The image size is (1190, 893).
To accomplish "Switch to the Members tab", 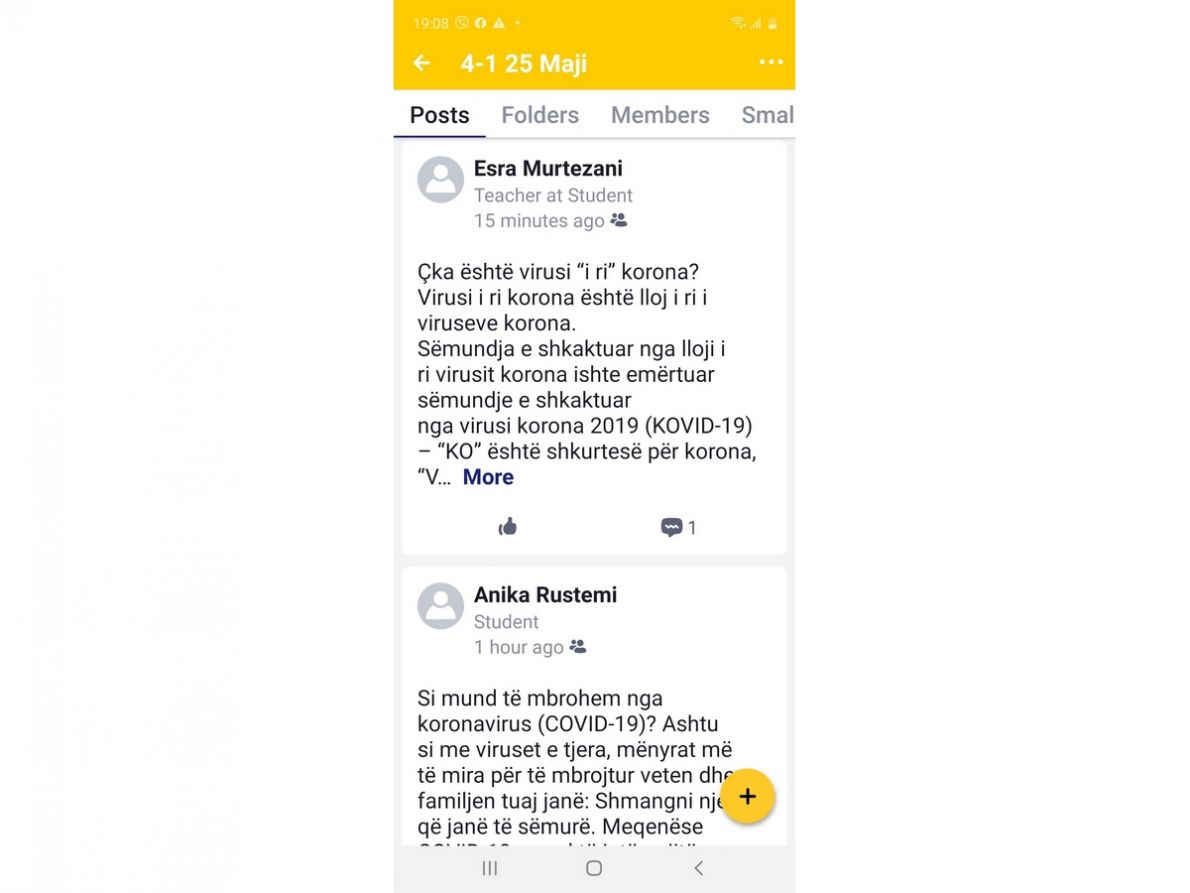I will (x=660, y=115).
